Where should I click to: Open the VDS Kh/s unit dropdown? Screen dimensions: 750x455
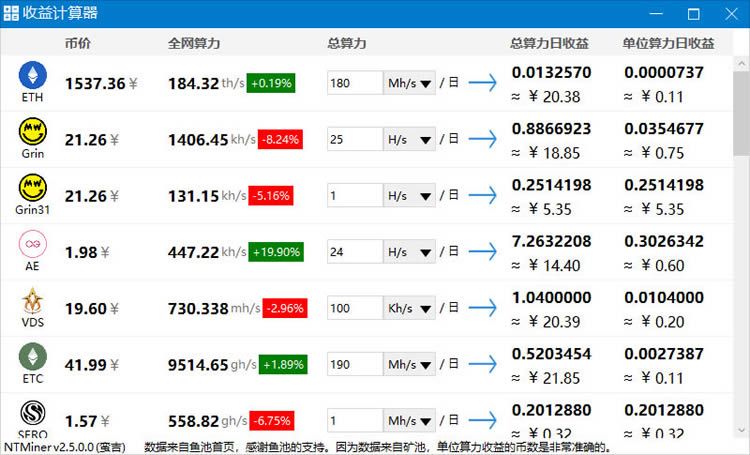[409, 308]
